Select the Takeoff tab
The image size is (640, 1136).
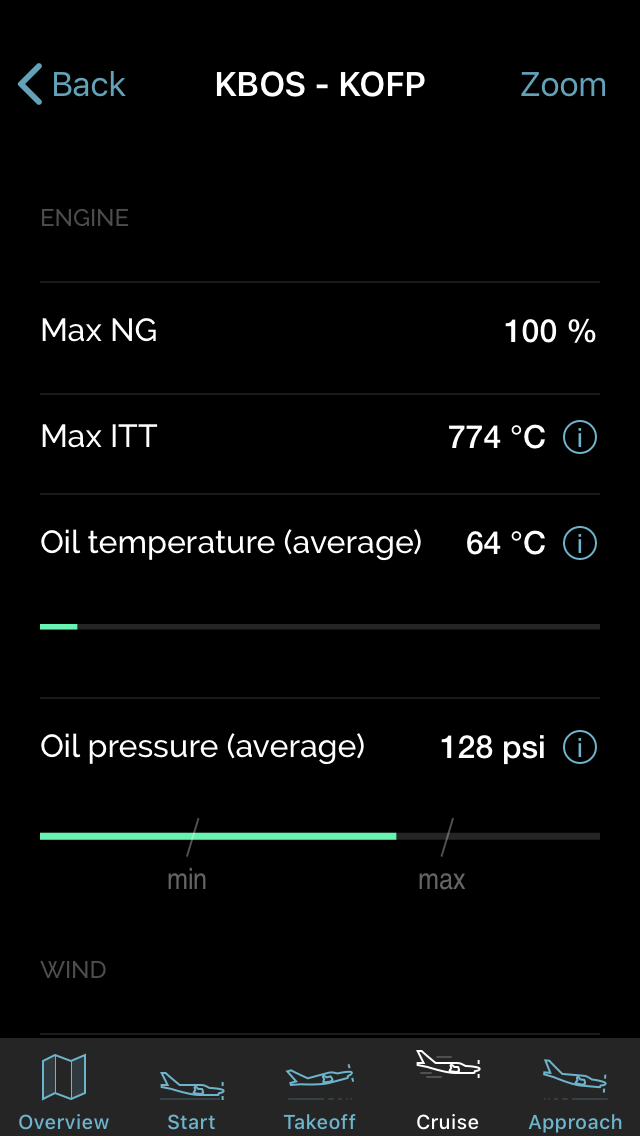click(320, 1092)
